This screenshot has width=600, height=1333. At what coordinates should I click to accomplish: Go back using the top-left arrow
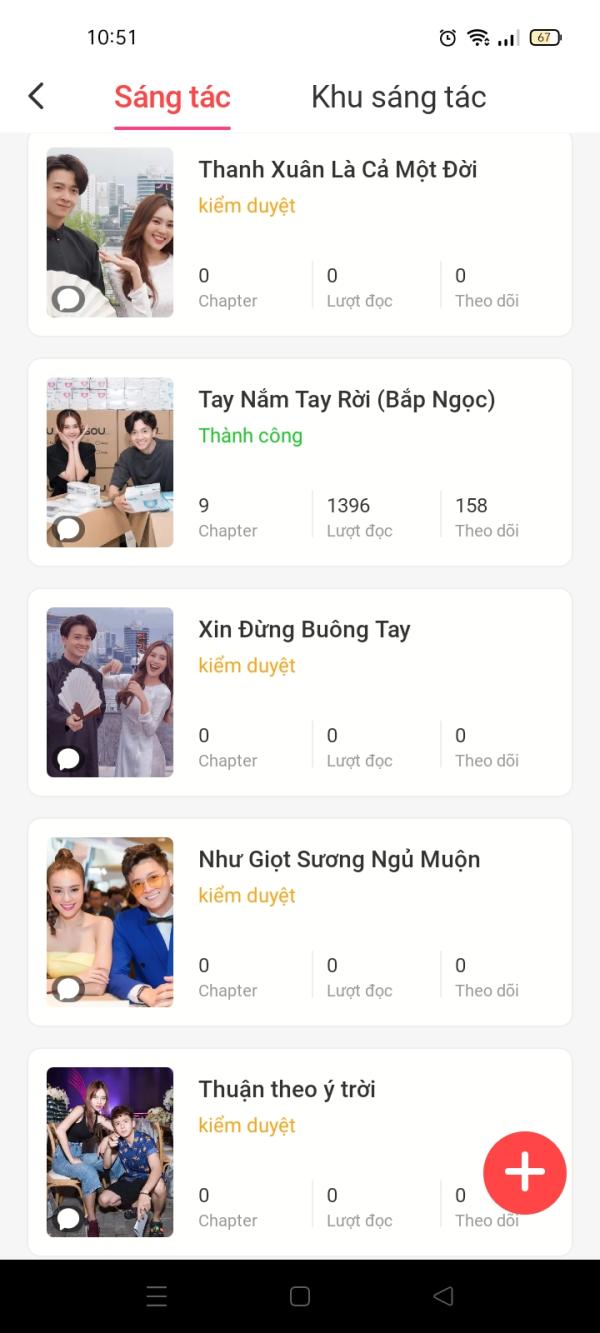[36, 96]
